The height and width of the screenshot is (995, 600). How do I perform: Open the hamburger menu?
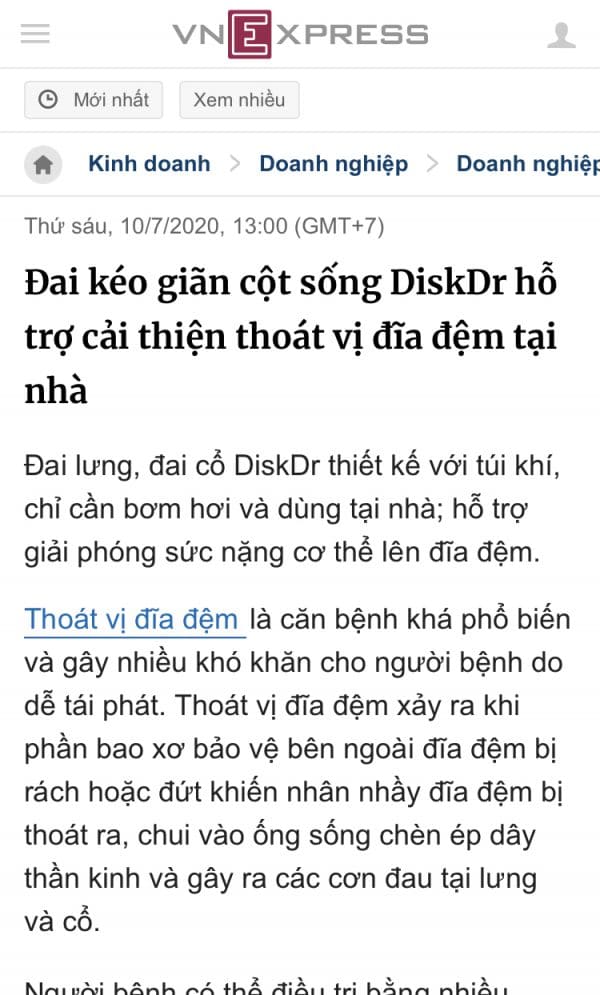coord(35,34)
